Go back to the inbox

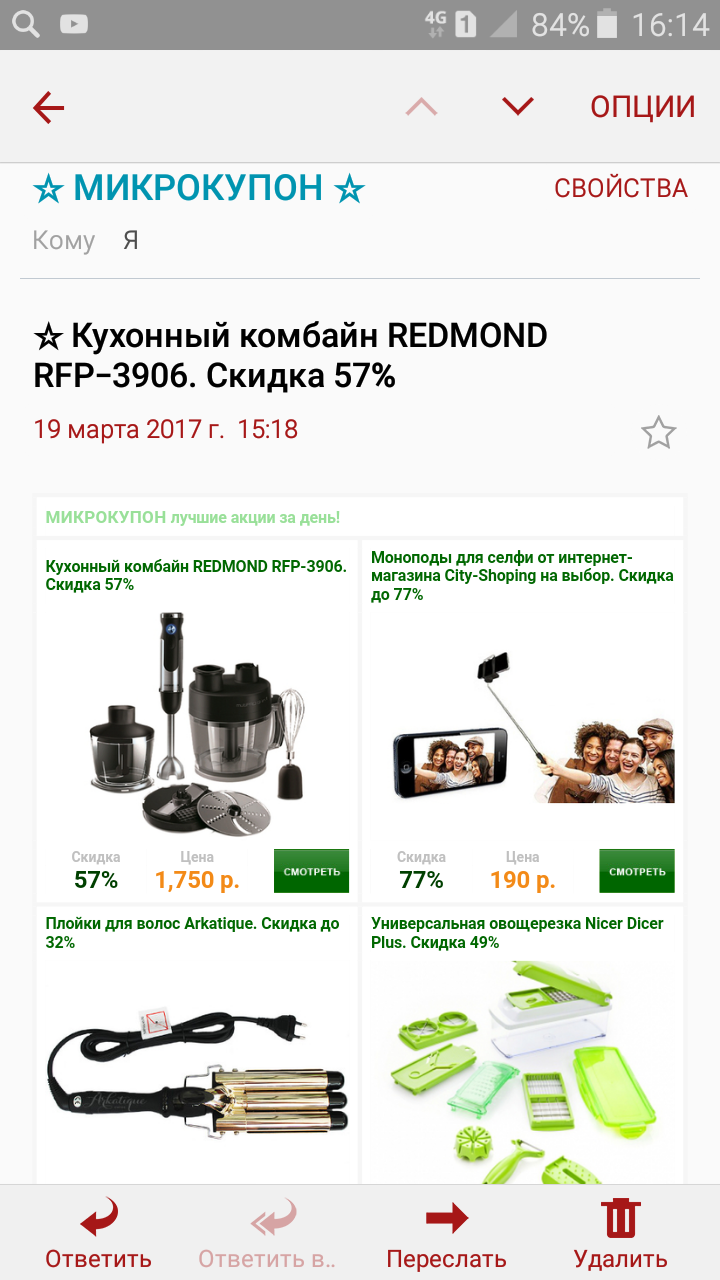tap(48, 107)
